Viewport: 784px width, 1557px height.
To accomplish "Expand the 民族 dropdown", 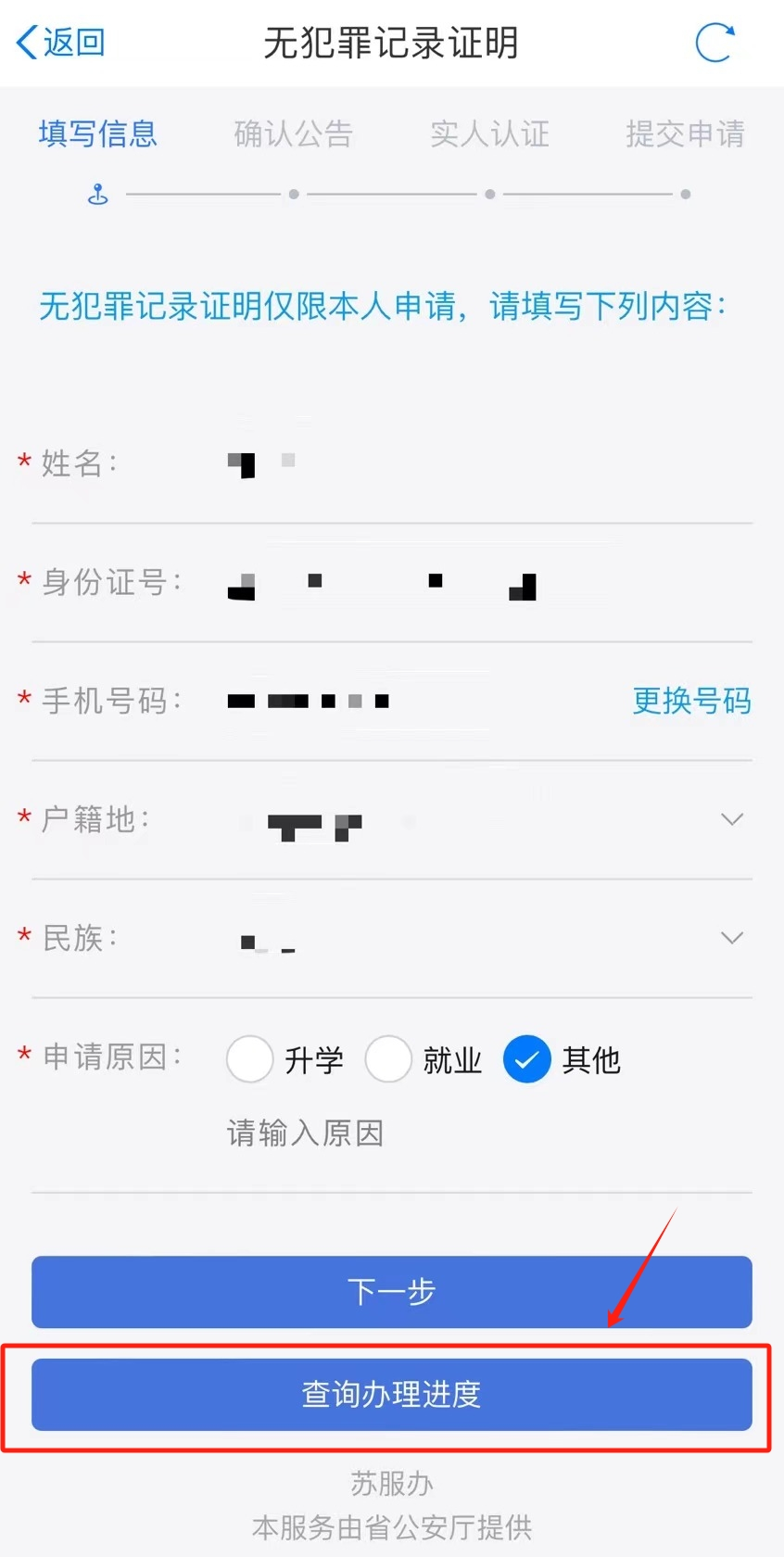I will point(731,938).
